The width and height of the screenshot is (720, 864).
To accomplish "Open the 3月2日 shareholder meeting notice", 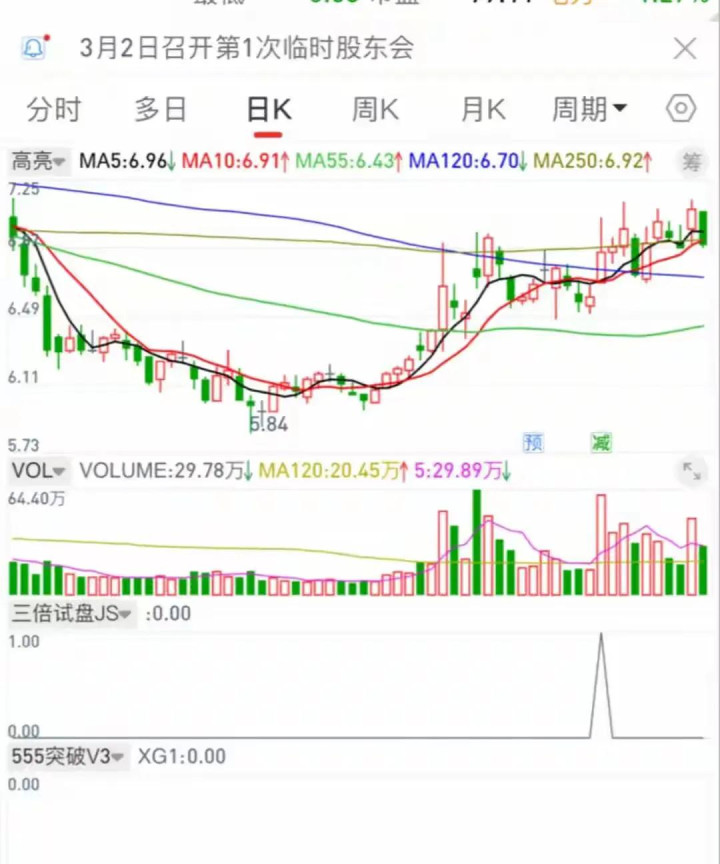I will [246, 48].
